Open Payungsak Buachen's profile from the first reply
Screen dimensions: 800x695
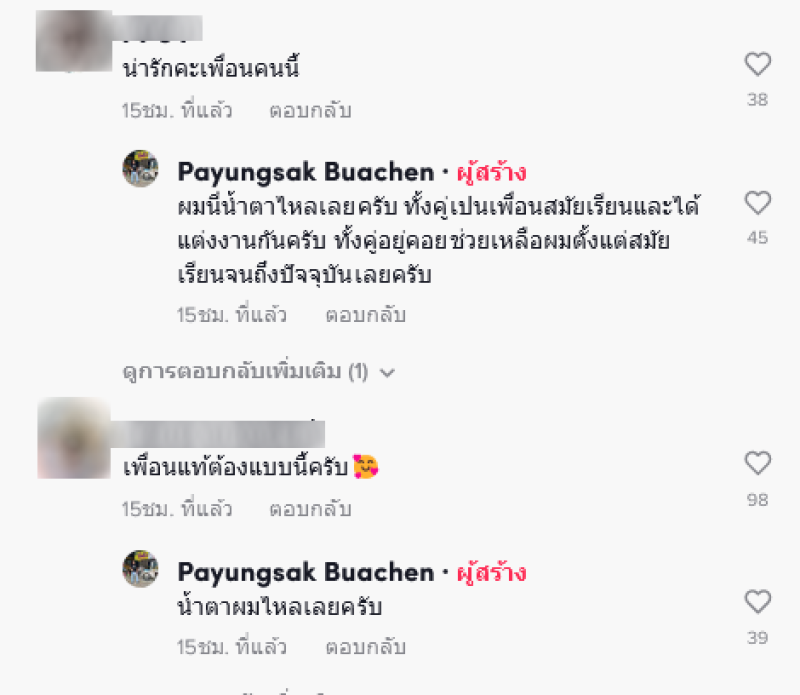pyautogui.click(x=305, y=171)
